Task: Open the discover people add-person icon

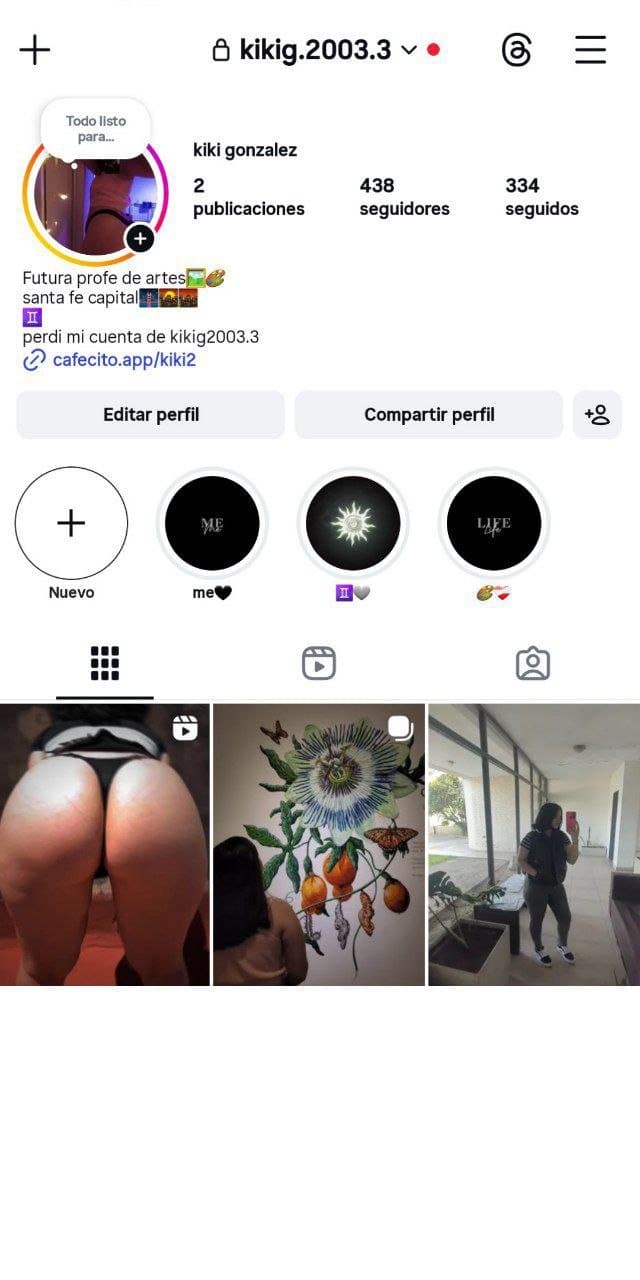Action: point(597,414)
